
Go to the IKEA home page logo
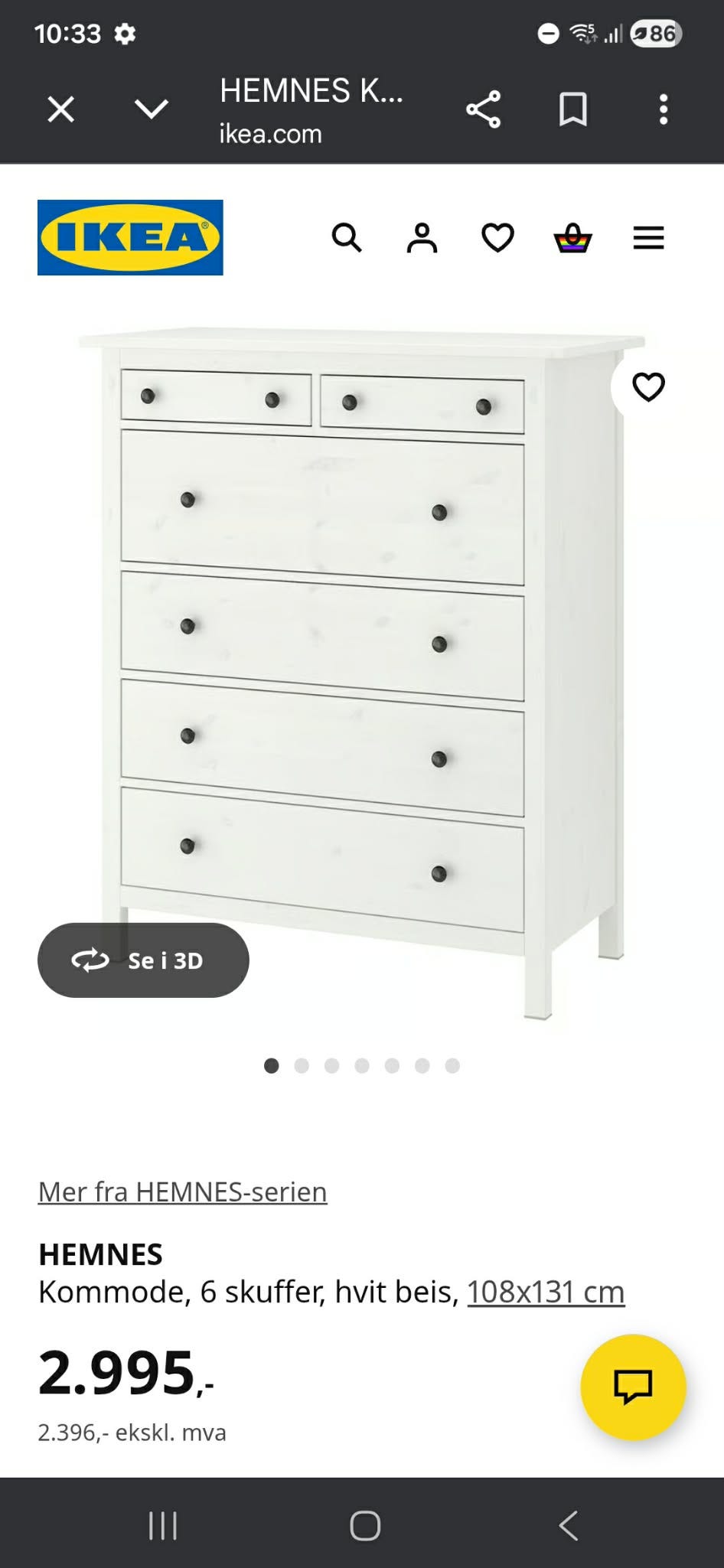tap(130, 237)
